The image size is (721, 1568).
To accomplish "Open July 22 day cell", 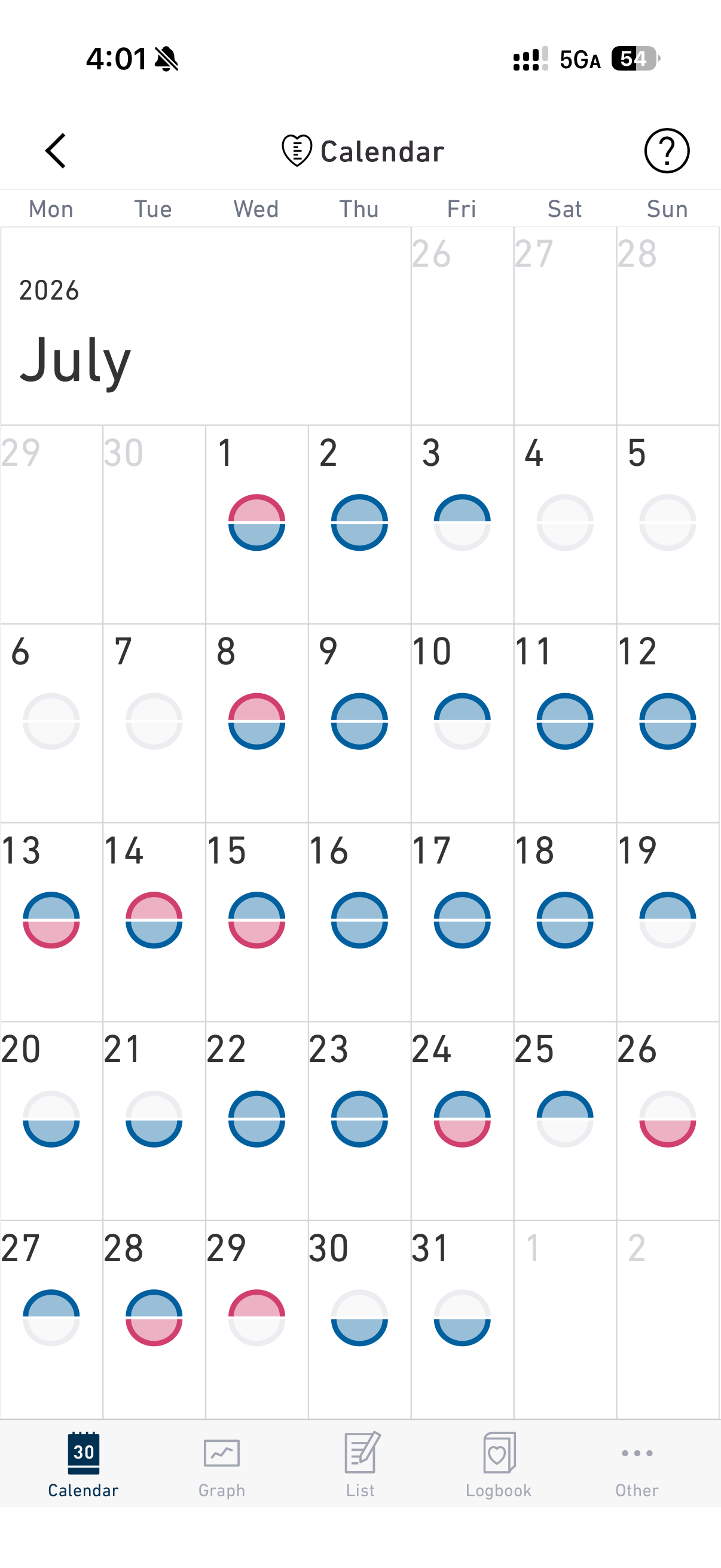I will pyautogui.click(x=256, y=1121).
